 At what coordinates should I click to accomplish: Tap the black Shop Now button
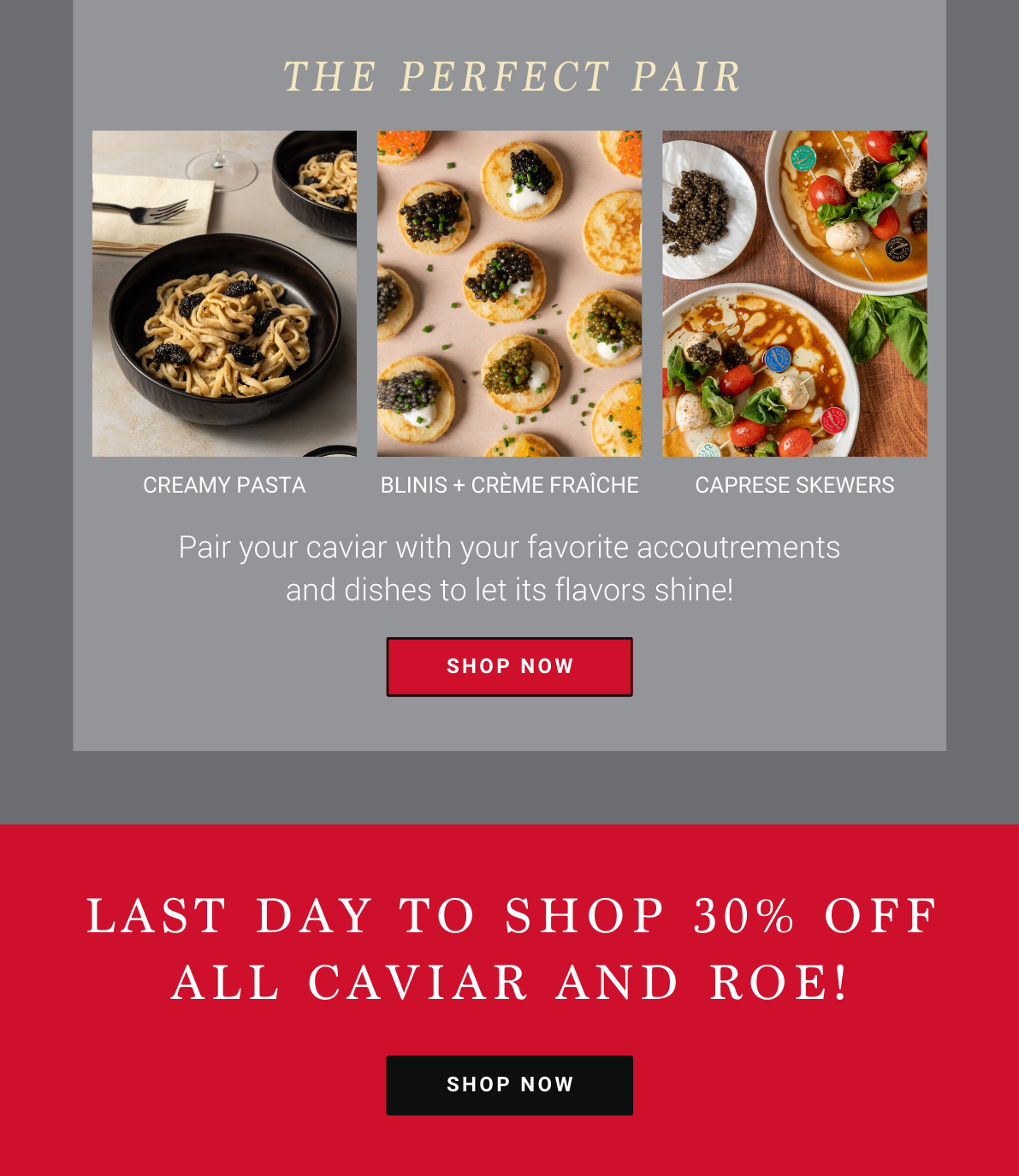pyautogui.click(x=509, y=1084)
